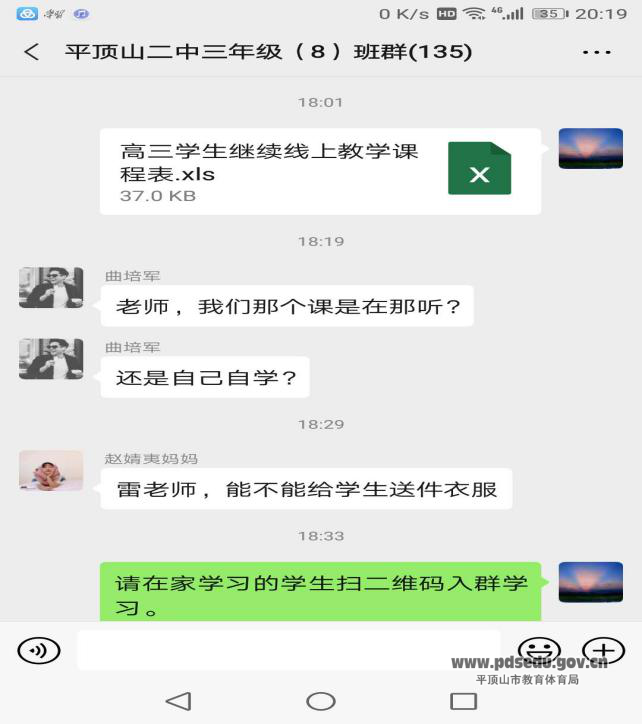Tap the system home button
Screen dimensions: 642x724
pyautogui.click(x=321, y=701)
